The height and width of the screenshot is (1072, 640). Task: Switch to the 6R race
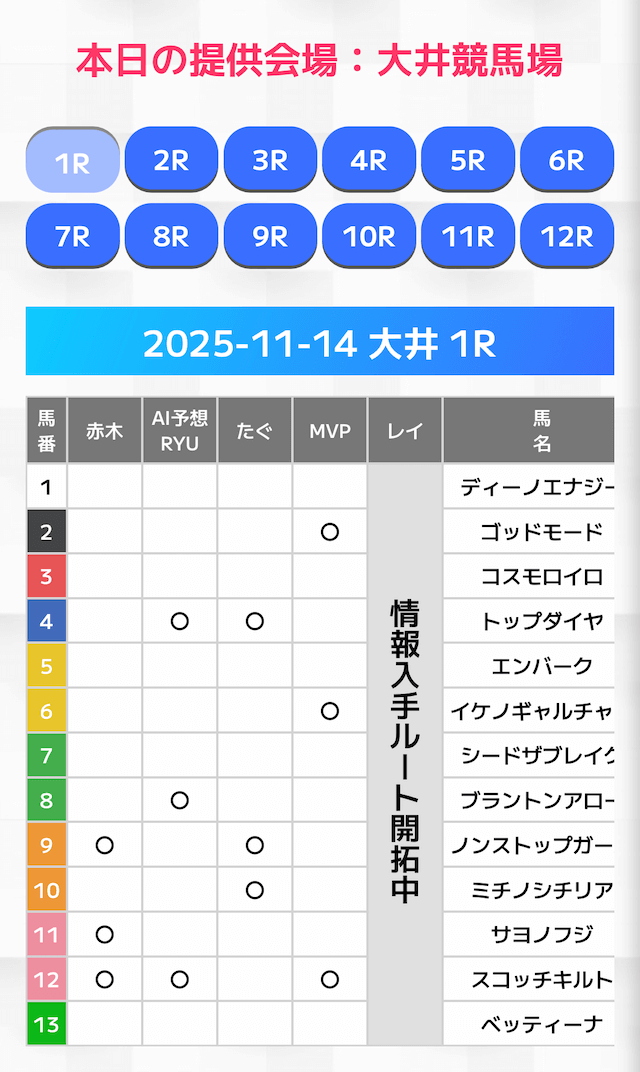(x=567, y=159)
